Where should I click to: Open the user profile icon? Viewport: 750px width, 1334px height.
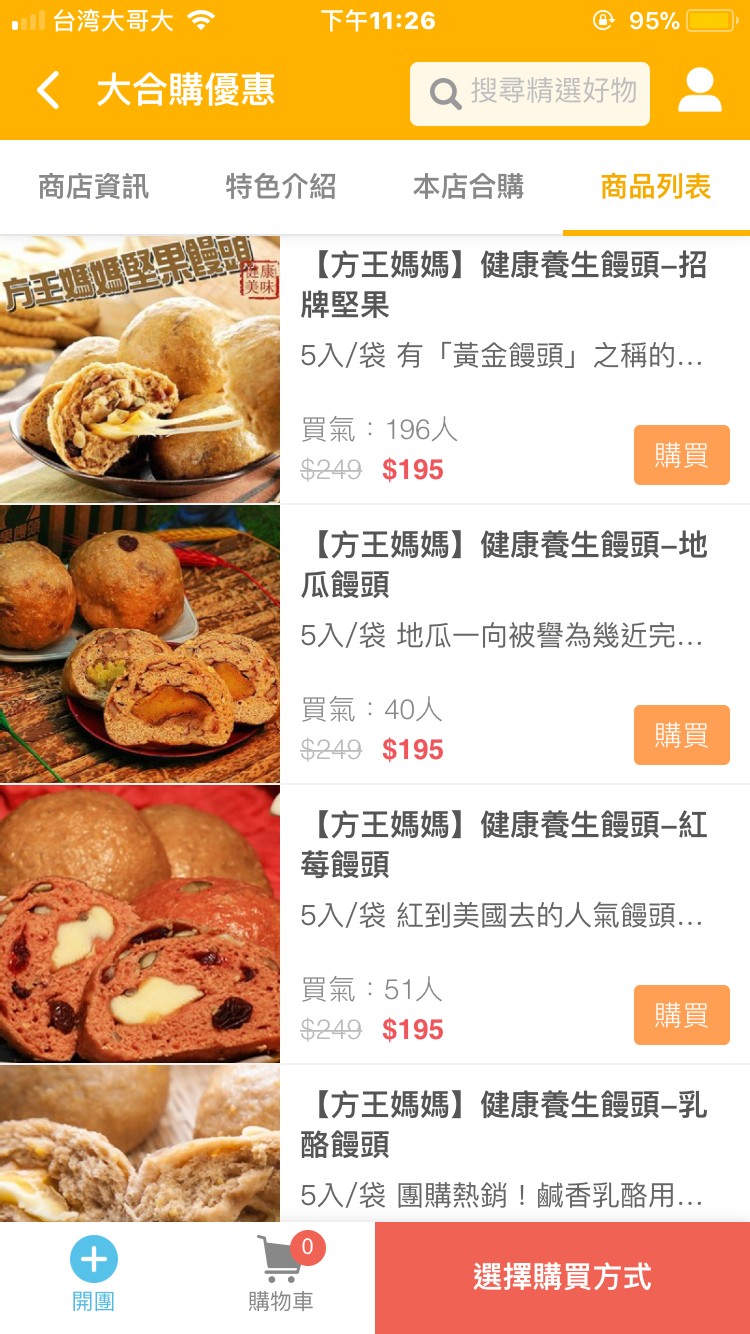point(699,92)
